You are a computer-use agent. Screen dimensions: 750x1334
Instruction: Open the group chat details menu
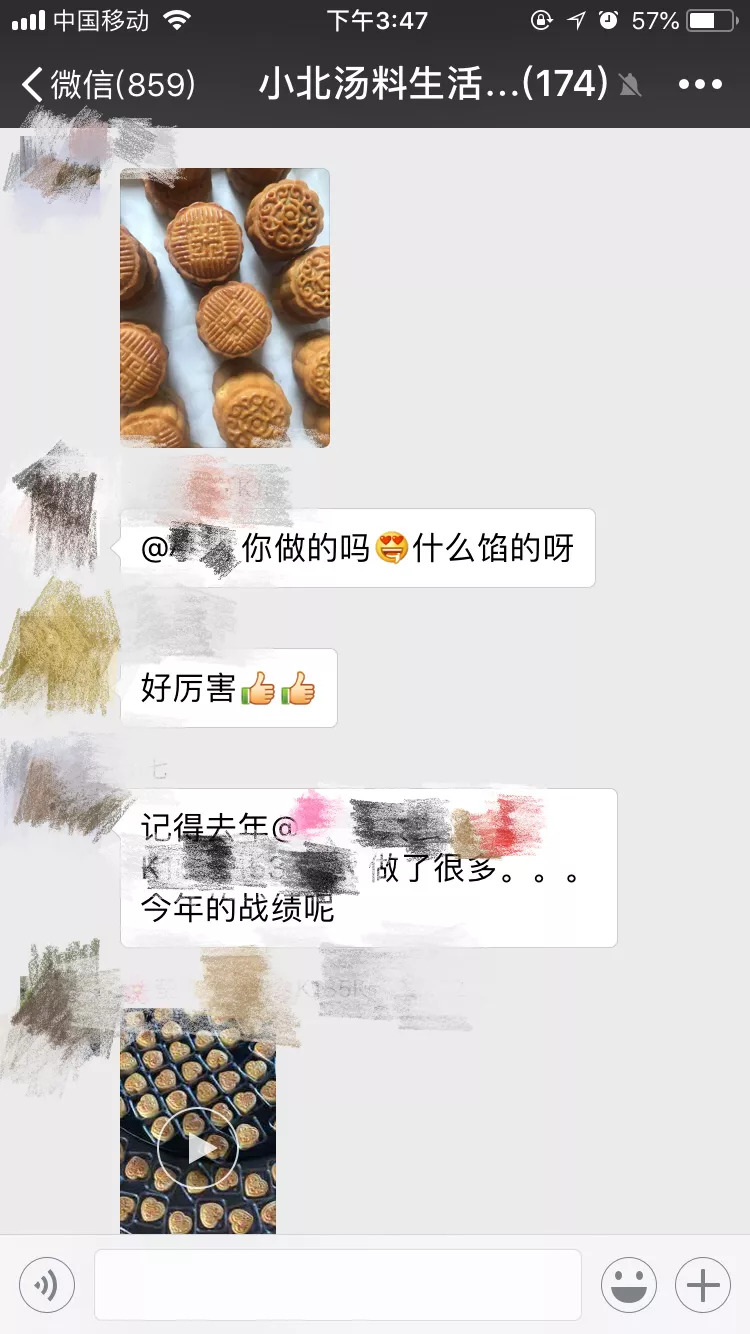(x=700, y=84)
